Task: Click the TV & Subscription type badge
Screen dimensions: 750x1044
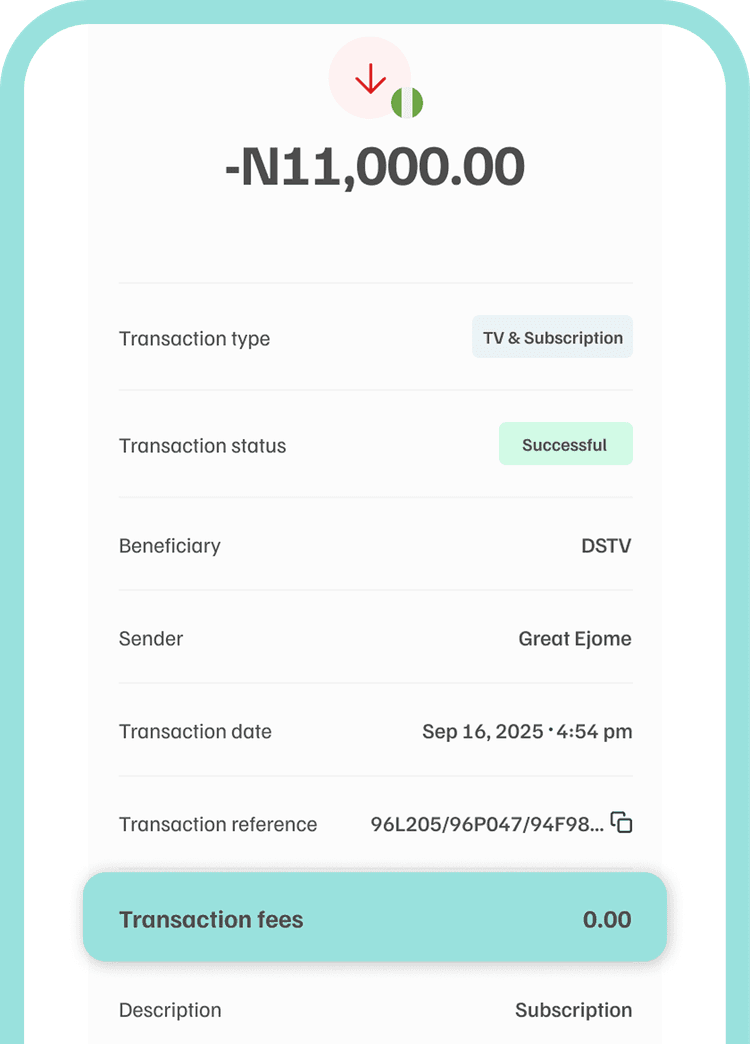Action: (552, 337)
